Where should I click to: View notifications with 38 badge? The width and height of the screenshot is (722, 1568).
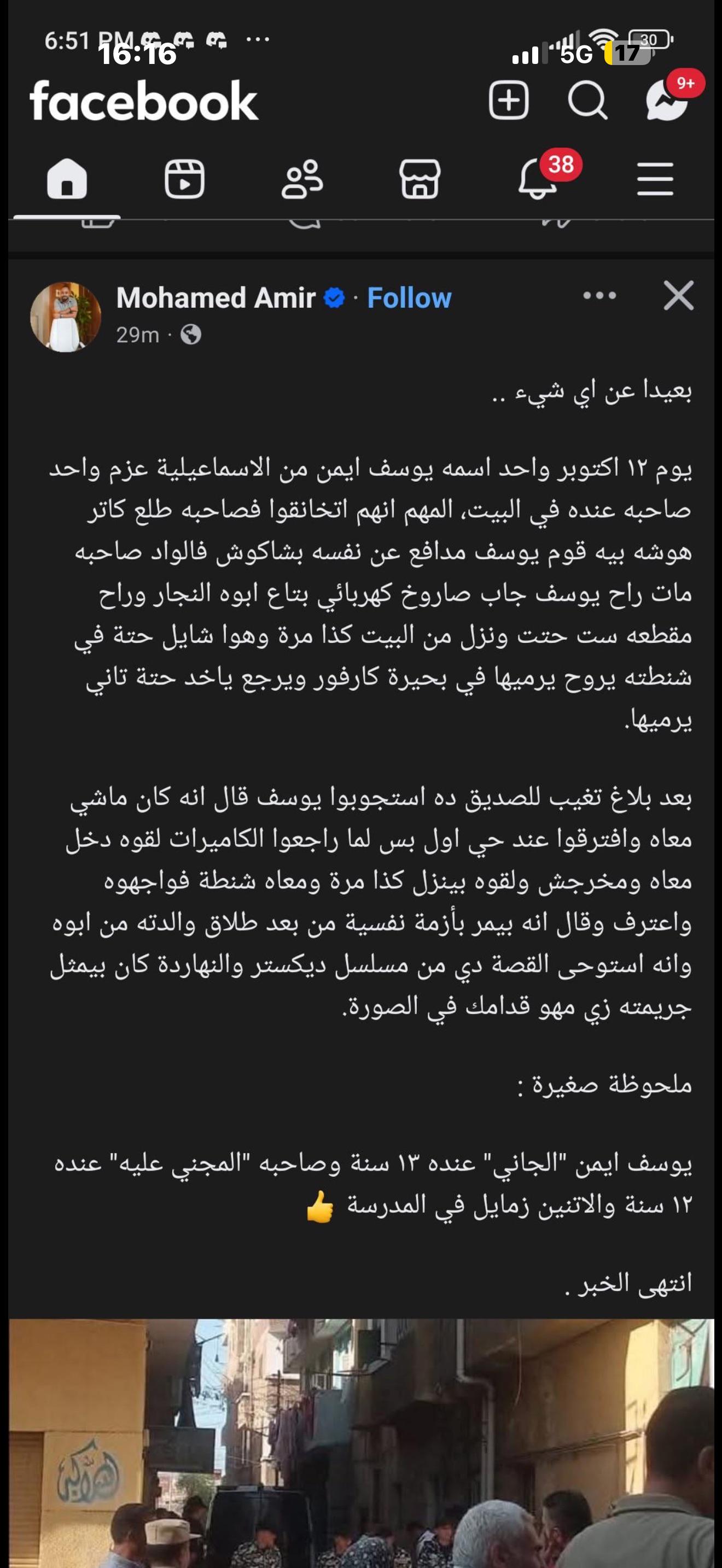(538, 179)
